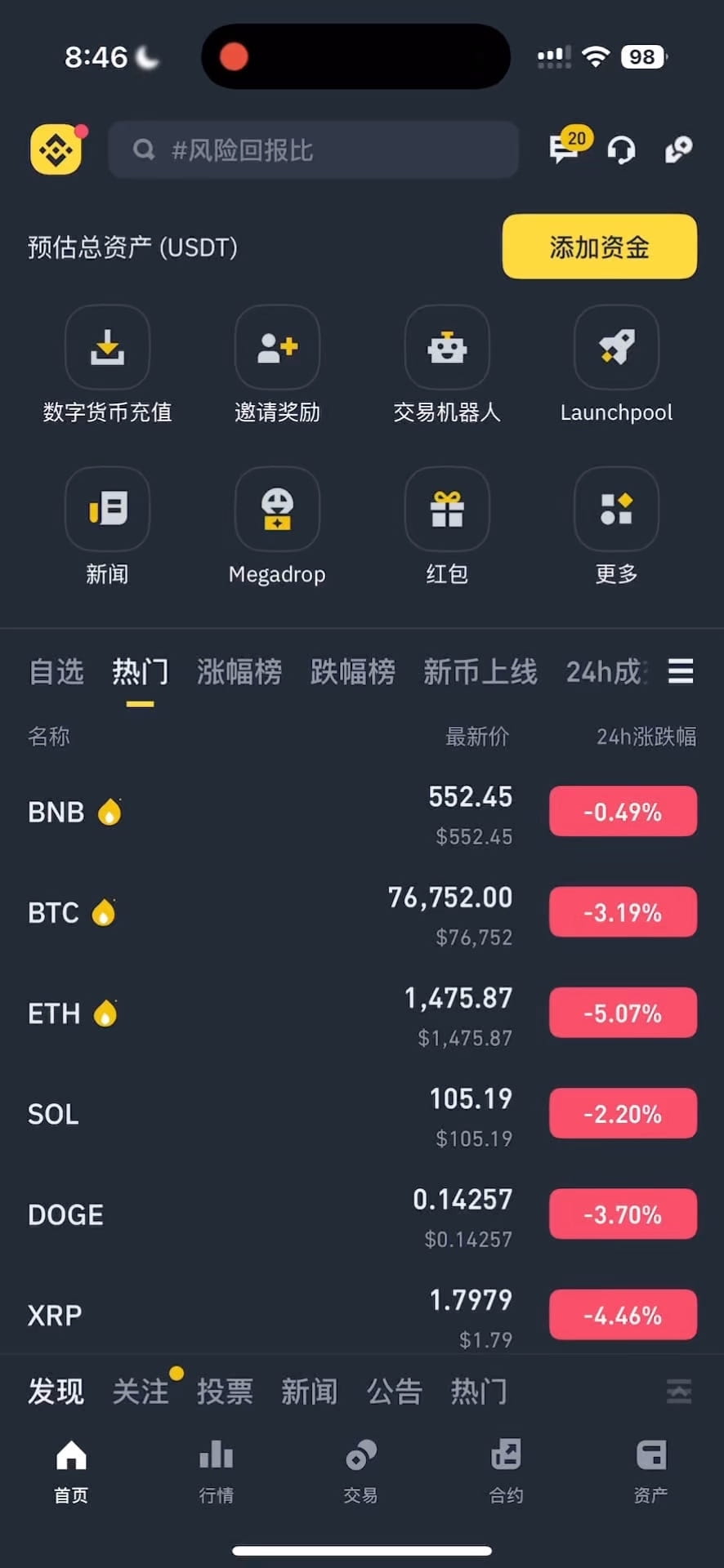Click the Binance logo in the top left
Screen dimensions: 724x1568
55,149
